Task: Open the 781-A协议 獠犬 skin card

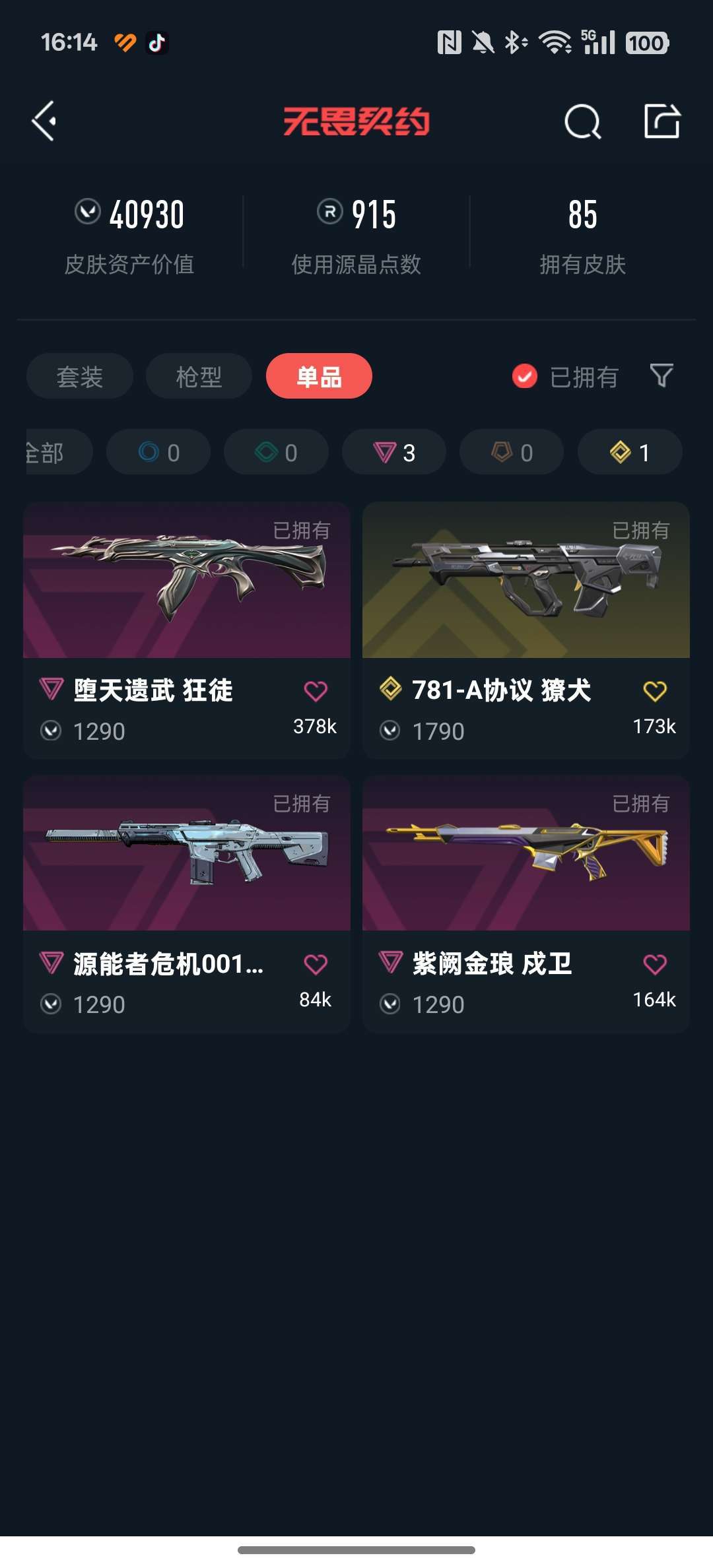Action: pyautogui.click(x=526, y=630)
